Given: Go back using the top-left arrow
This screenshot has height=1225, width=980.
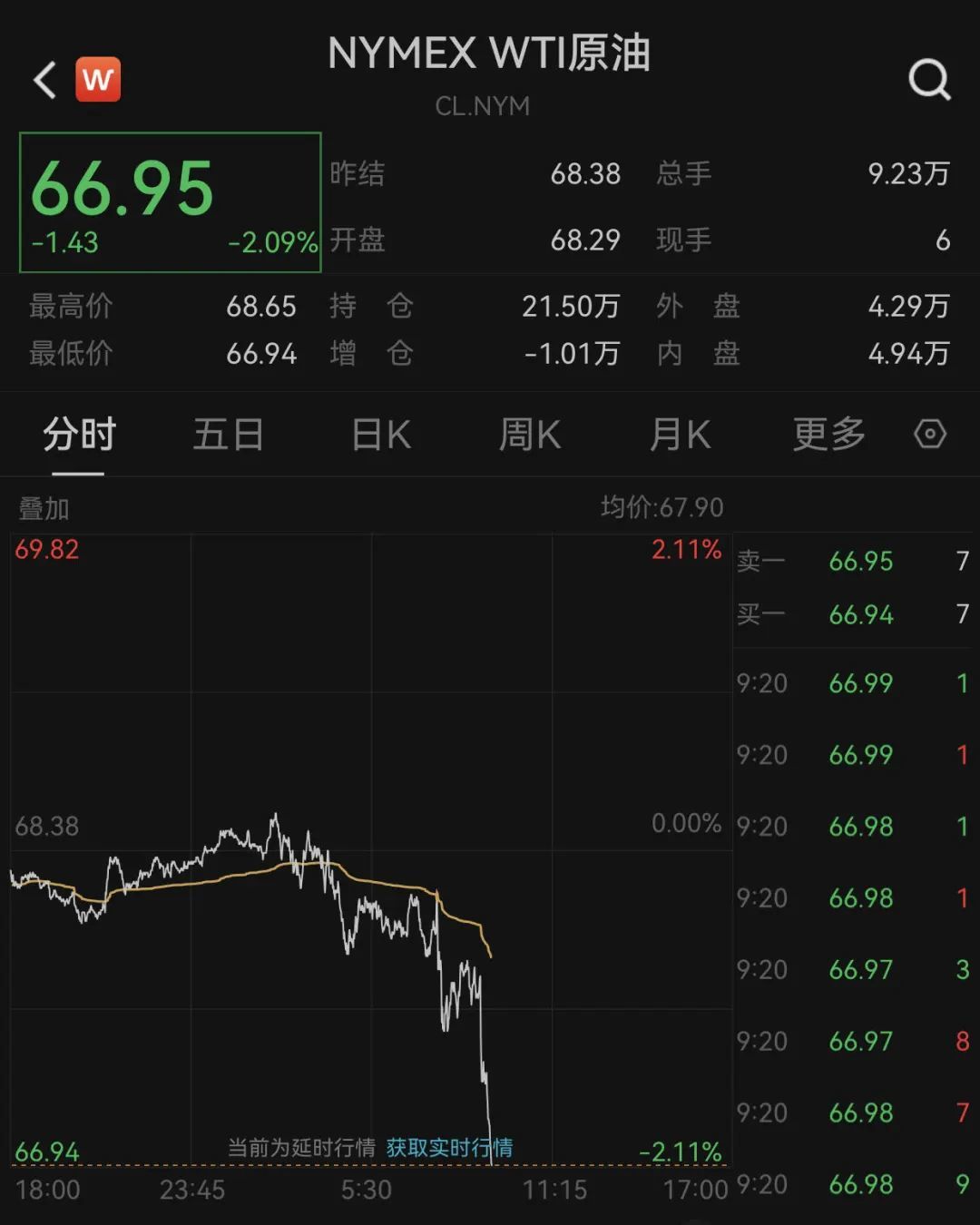Looking at the screenshot, I should (x=44, y=80).
